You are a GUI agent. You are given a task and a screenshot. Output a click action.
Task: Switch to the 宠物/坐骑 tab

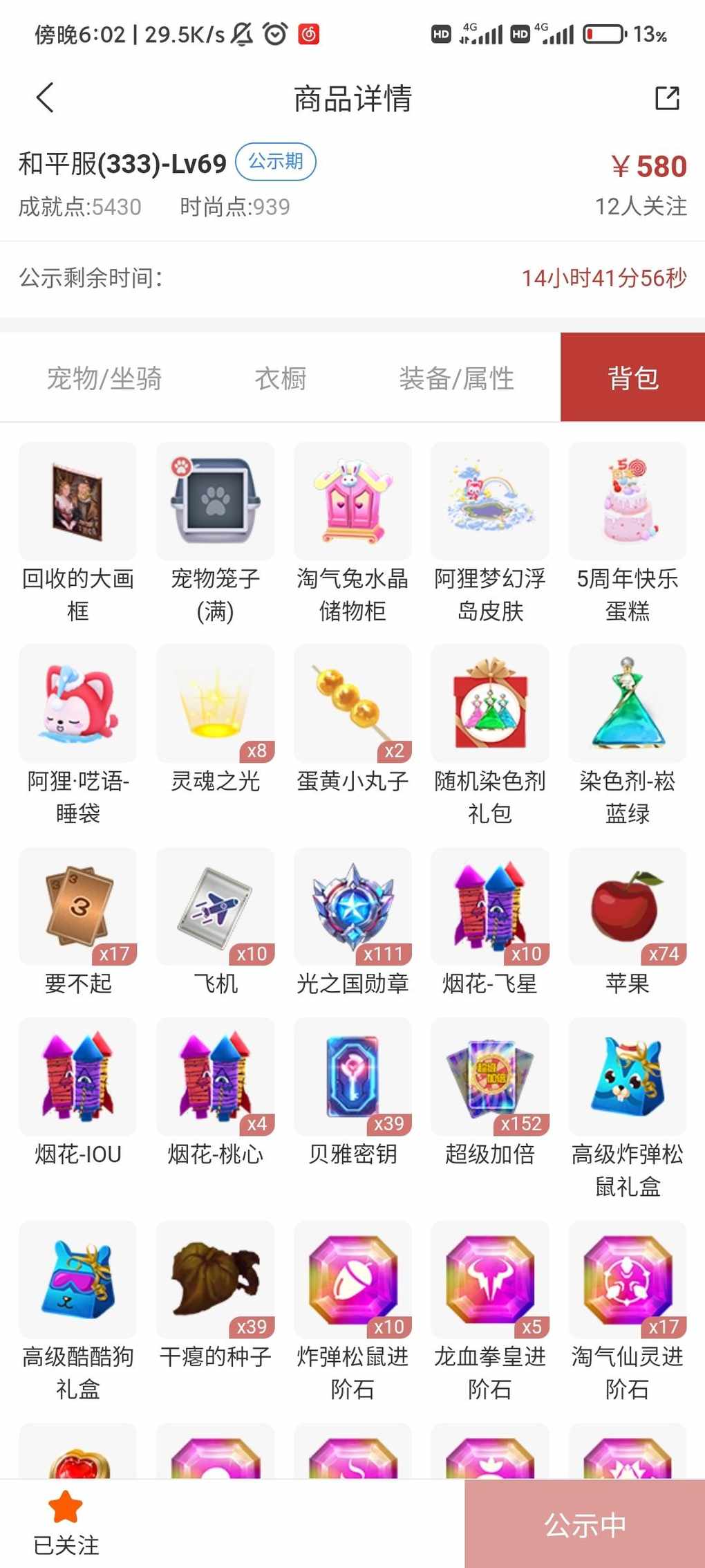[x=104, y=378]
